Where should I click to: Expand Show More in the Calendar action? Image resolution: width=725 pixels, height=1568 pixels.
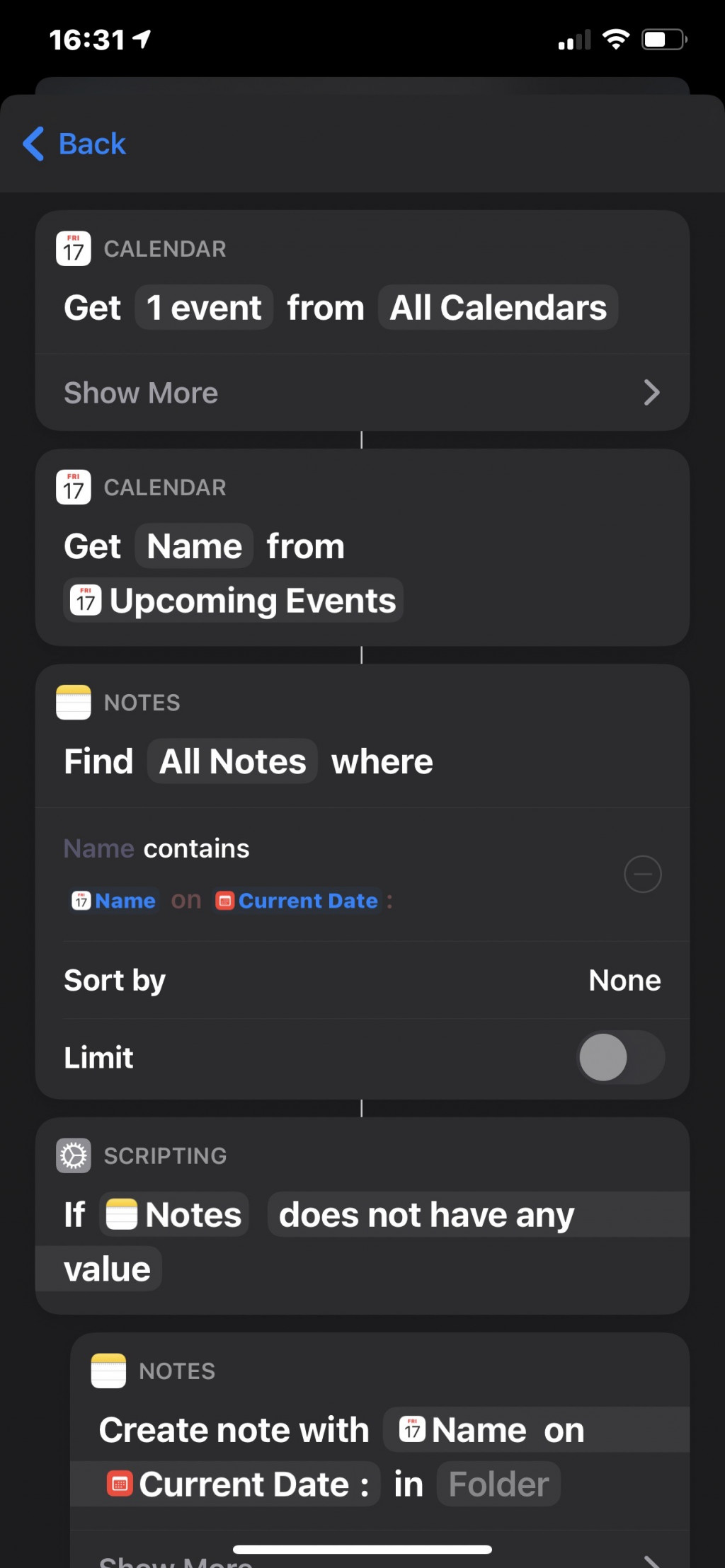[361, 393]
